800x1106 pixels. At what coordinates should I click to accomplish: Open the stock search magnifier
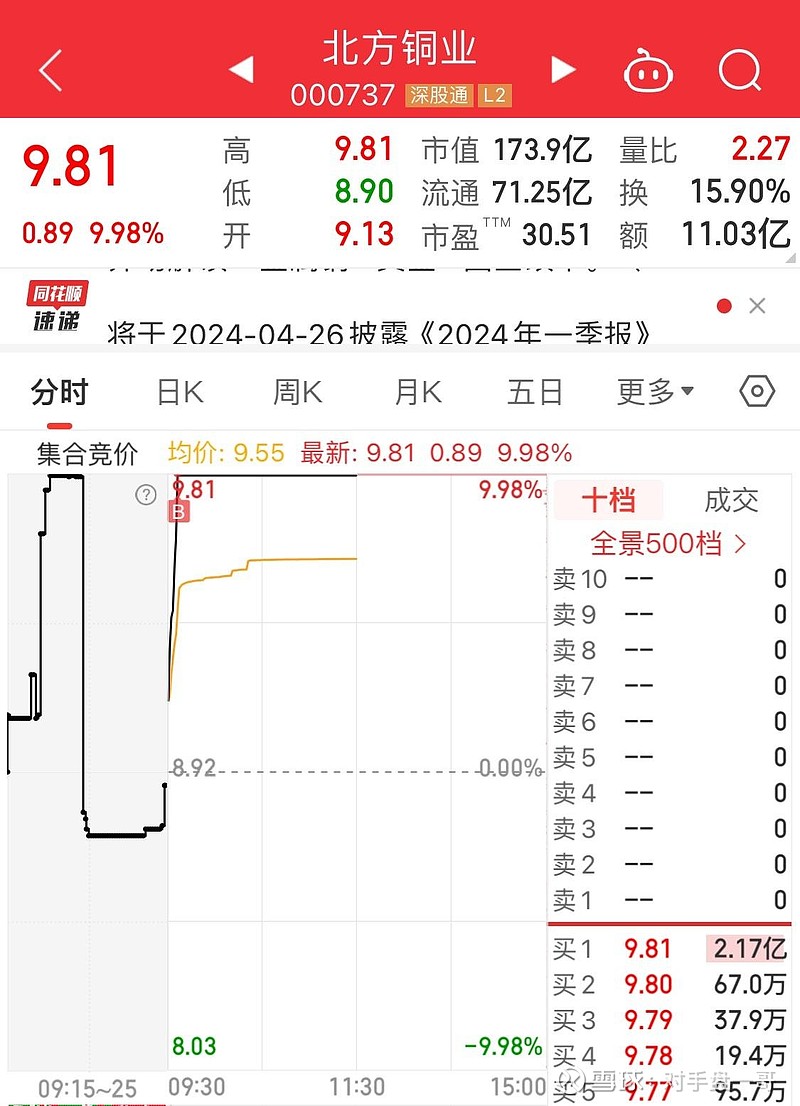739,69
